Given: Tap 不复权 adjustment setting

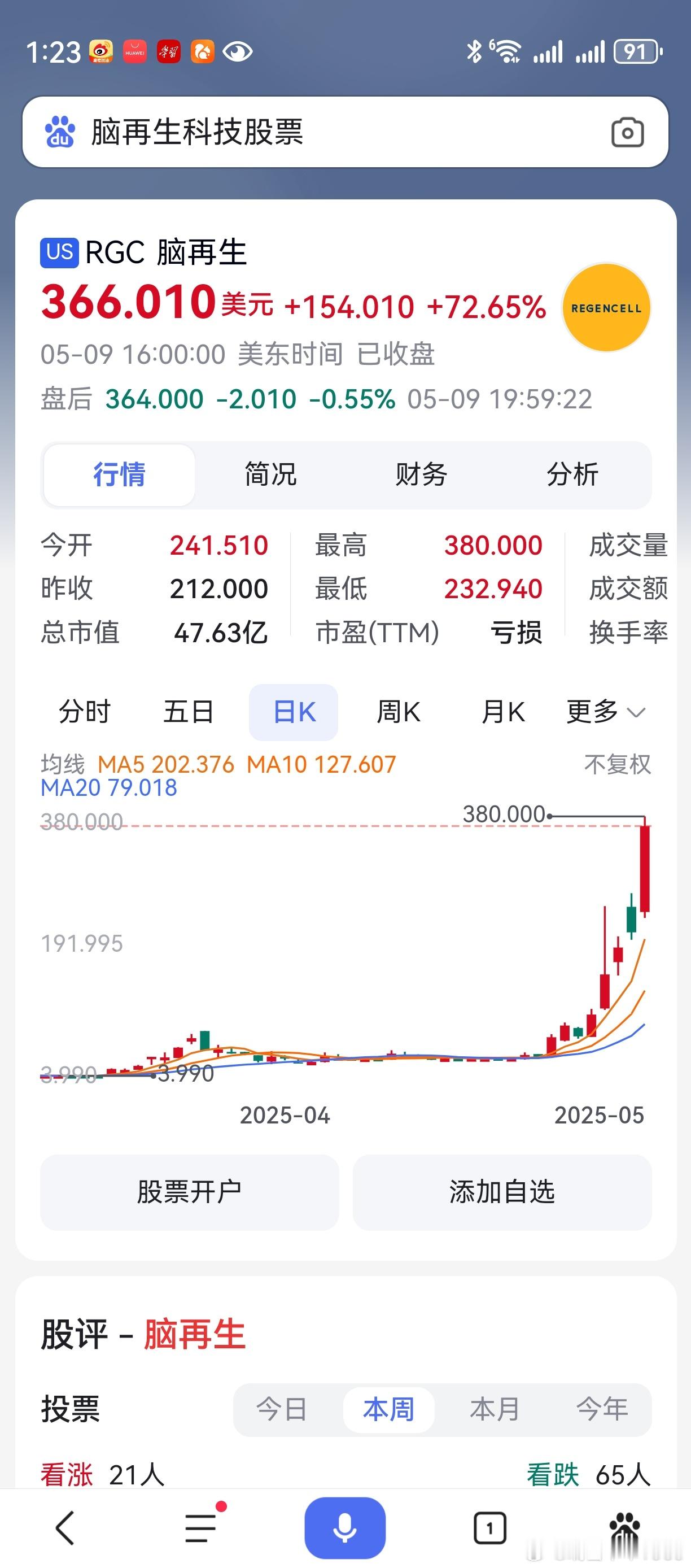Looking at the screenshot, I should (x=618, y=764).
